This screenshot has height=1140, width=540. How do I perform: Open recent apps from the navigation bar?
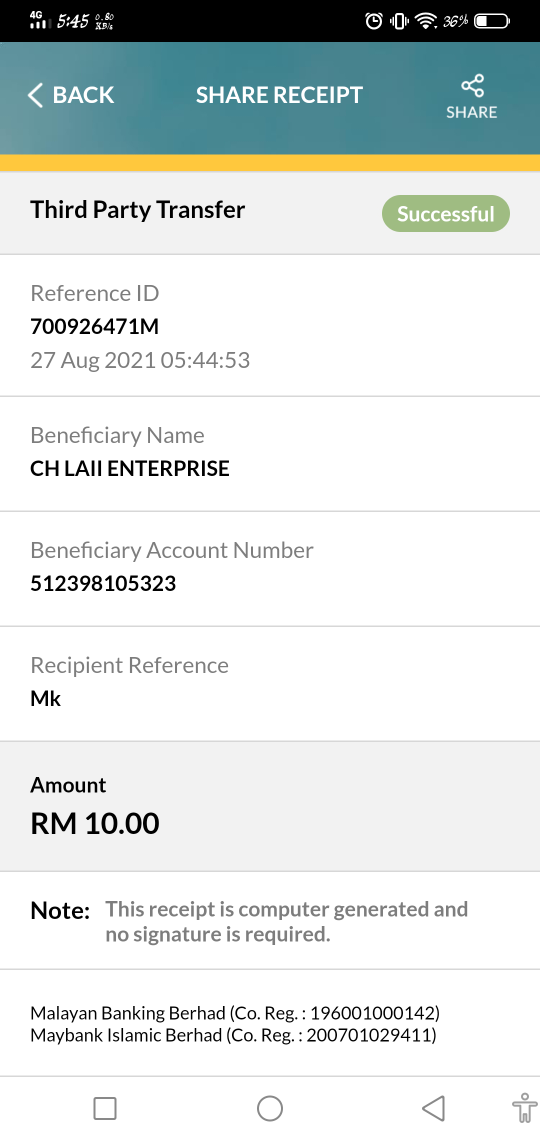[x=105, y=1108]
